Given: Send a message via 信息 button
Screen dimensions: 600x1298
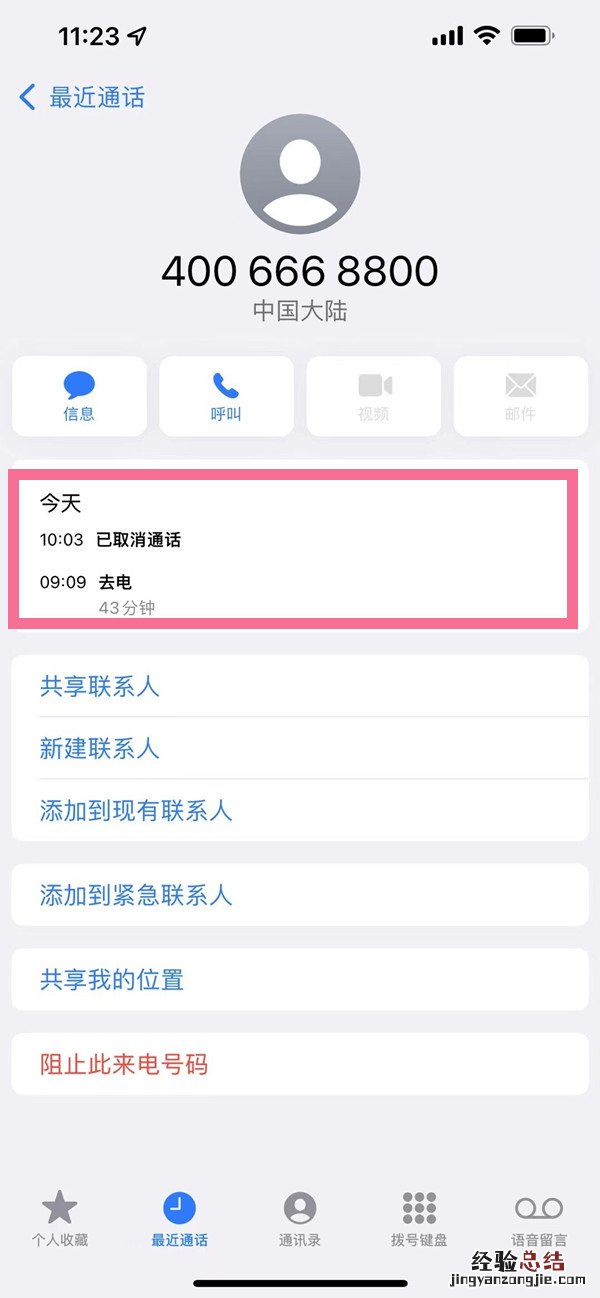Looking at the screenshot, I should pyautogui.click(x=79, y=396).
